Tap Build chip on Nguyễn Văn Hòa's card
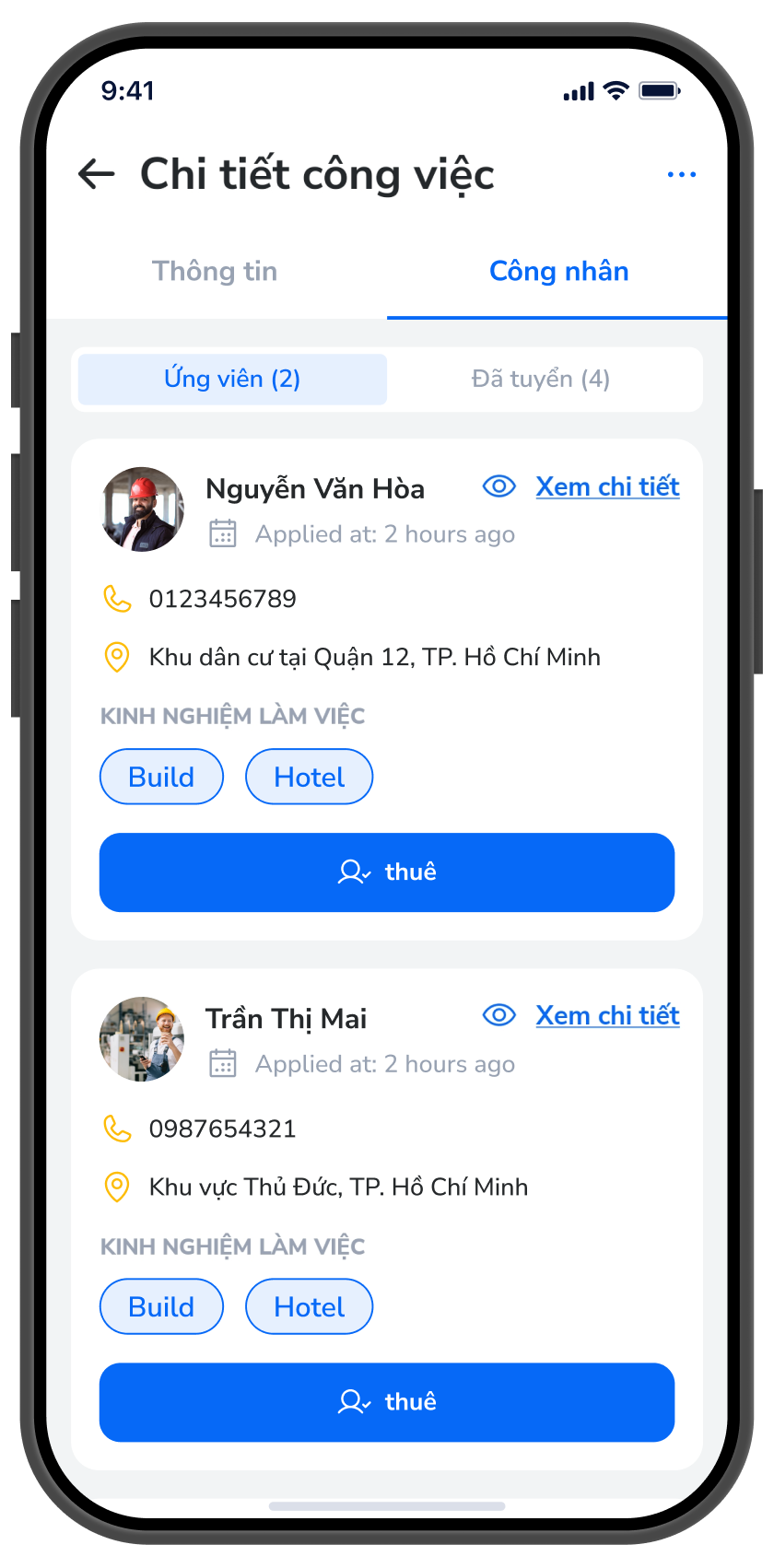The image size is (774, 1568). pos(161,777)
